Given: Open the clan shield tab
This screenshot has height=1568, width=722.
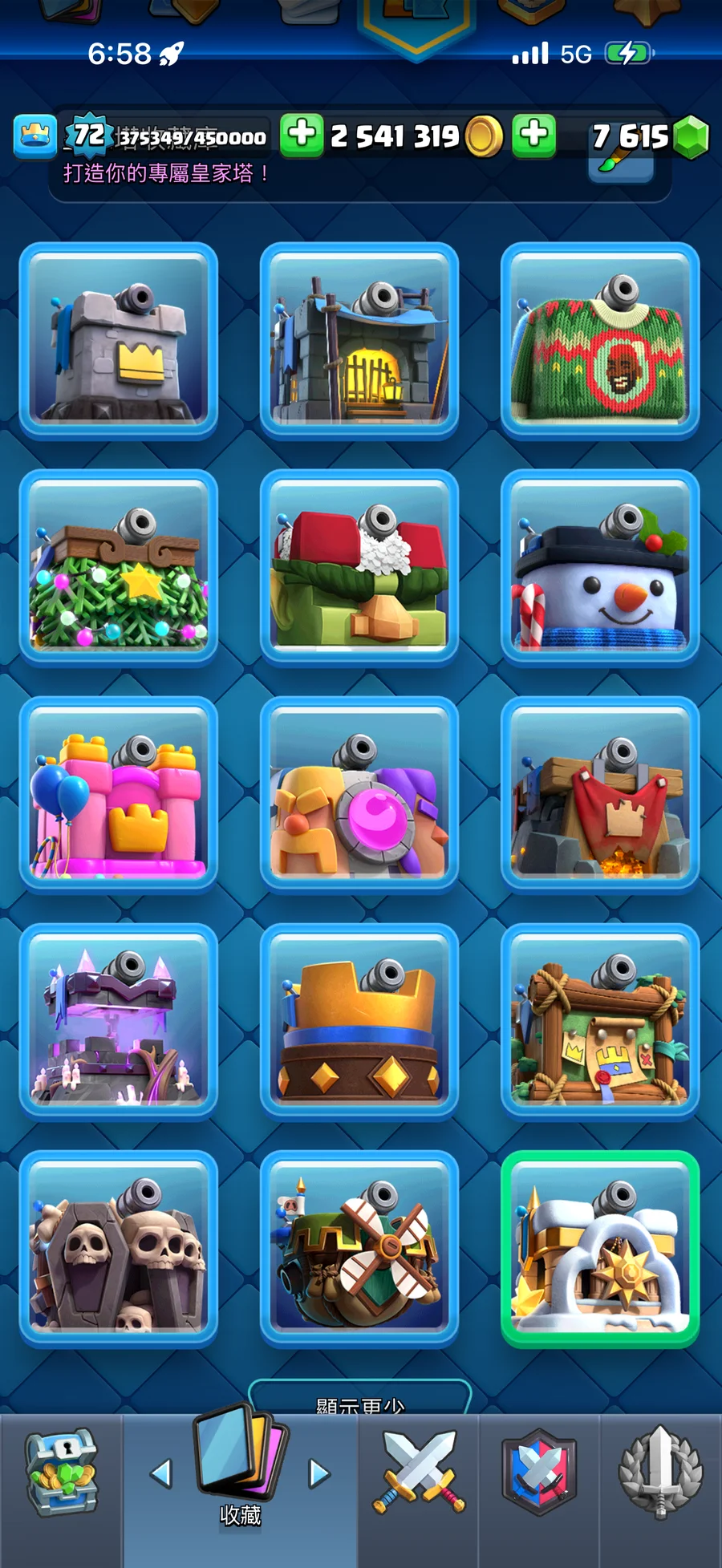Looking at the screenshot, I should pos(539,1474).
